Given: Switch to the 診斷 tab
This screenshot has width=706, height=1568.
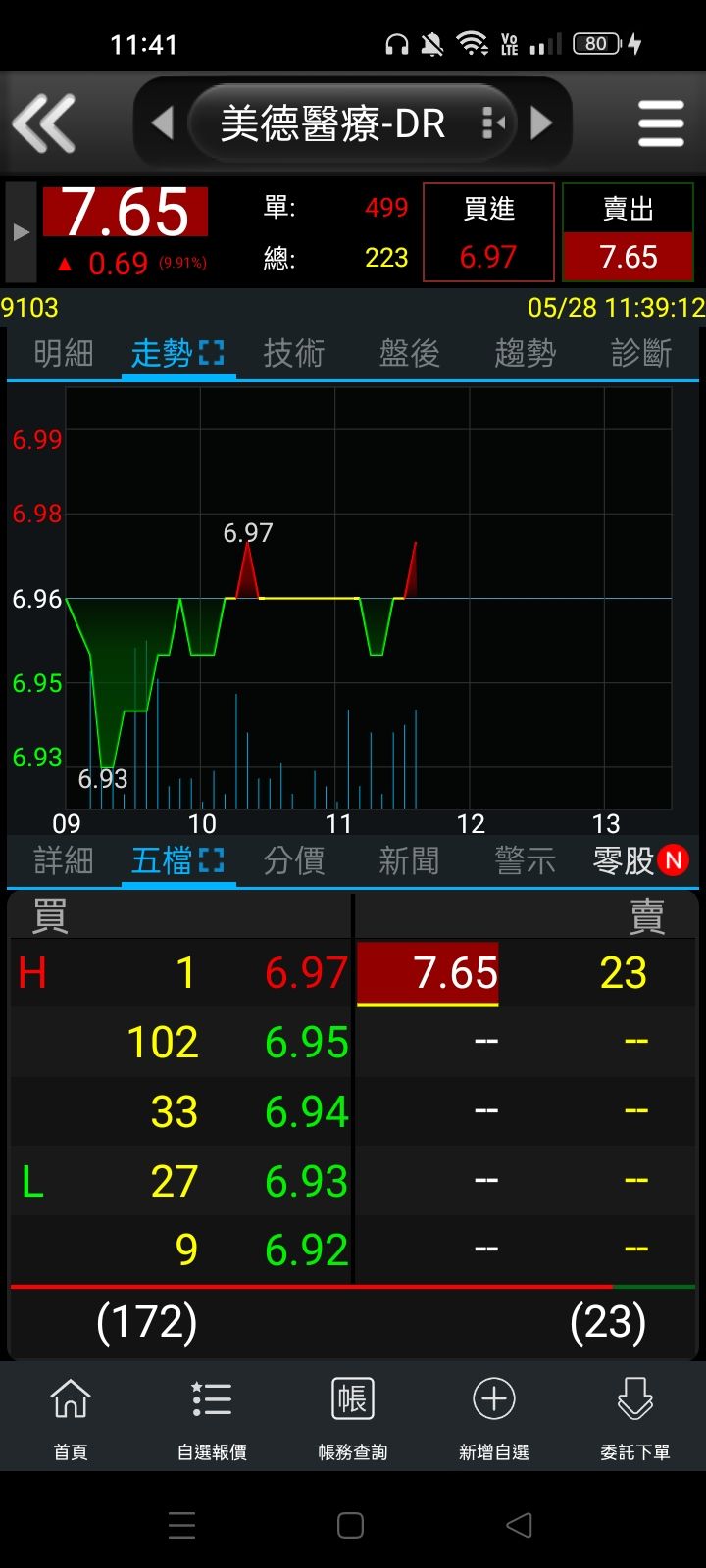Looking at the screenshot, I should pyautogui.click(x=640, y=353).
